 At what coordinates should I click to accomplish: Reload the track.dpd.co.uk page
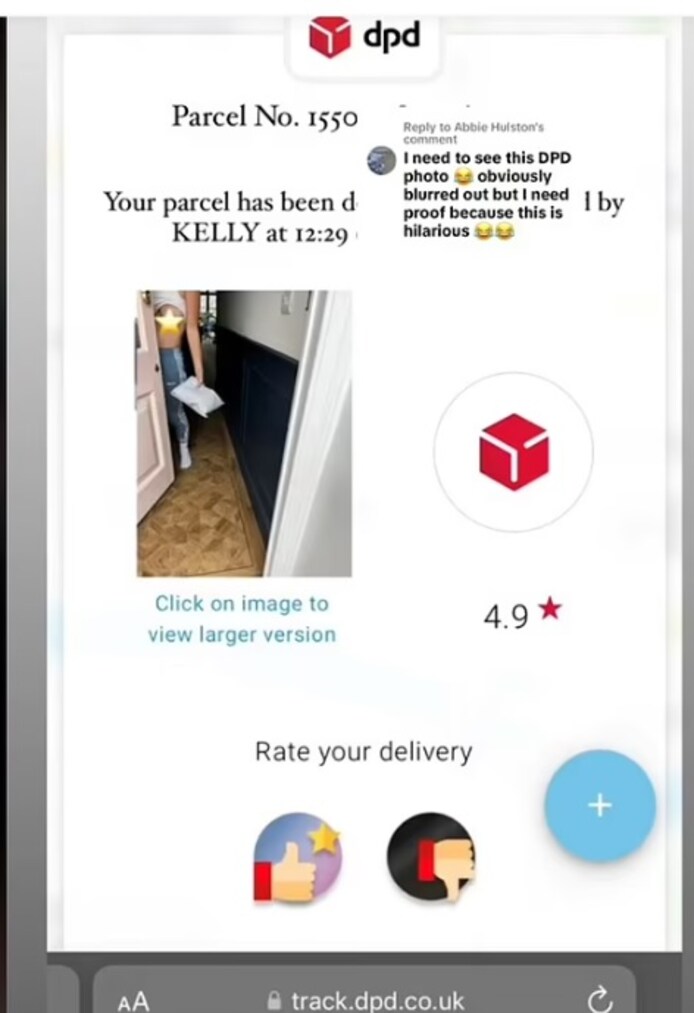598,999
